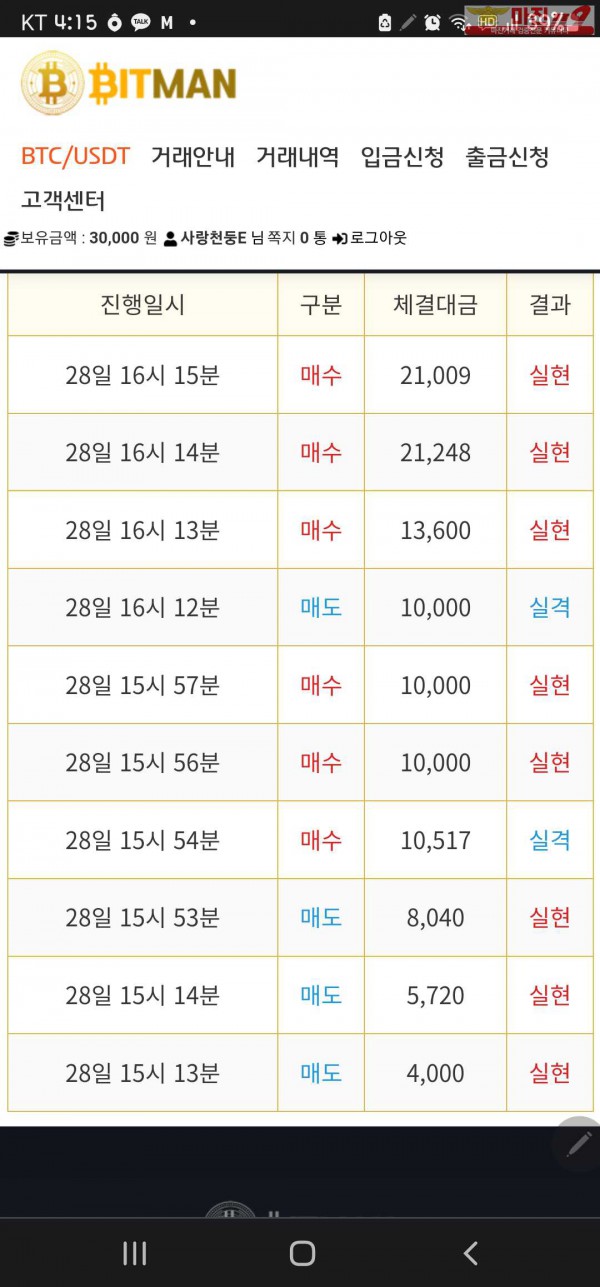This screenshot has height=1287, width=600.
Task: Tap the floating pencil edit button
Action: (578, 1143)
